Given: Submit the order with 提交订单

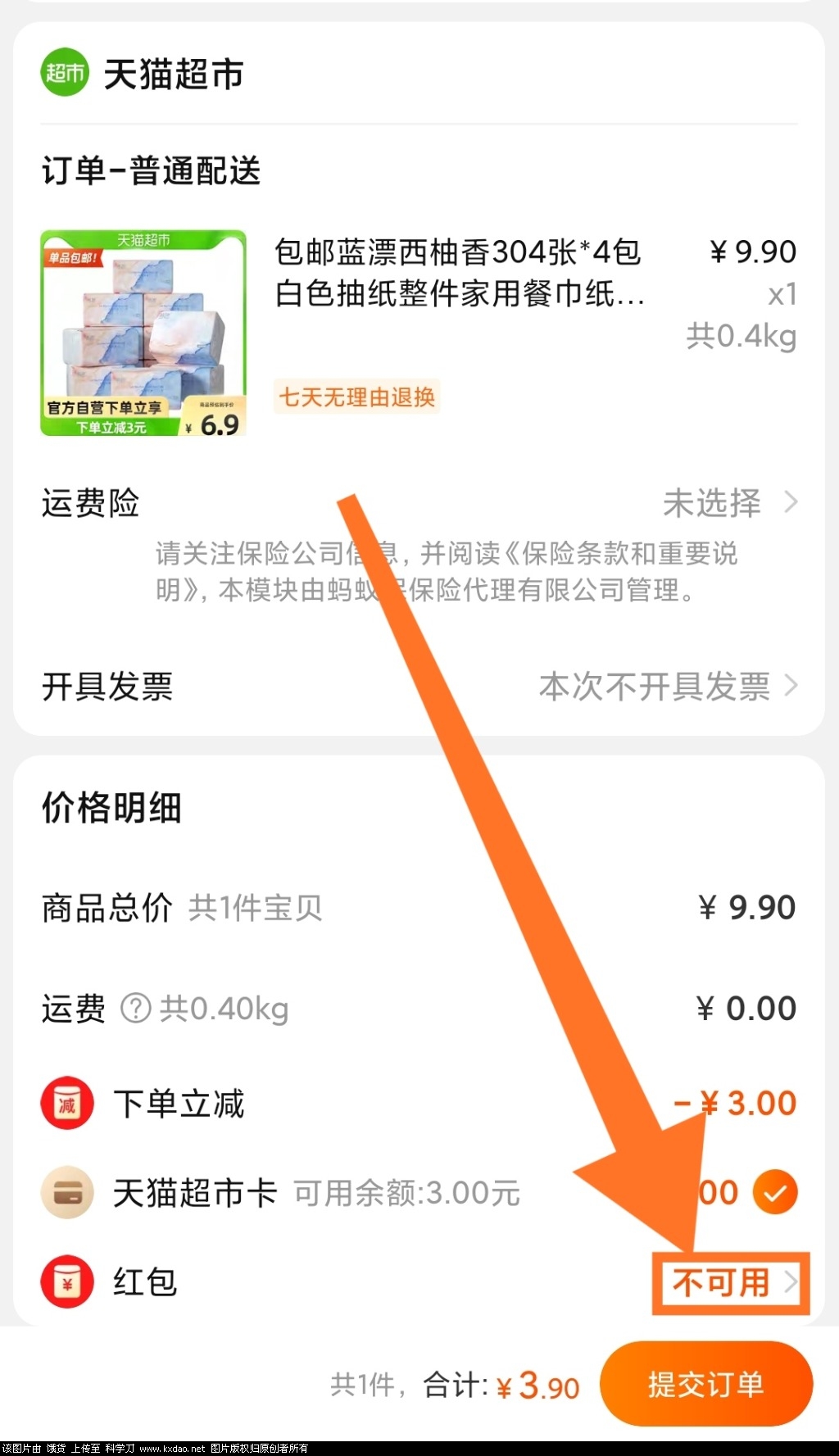Looking at the screenshot, I should [x=705, y=1384].
